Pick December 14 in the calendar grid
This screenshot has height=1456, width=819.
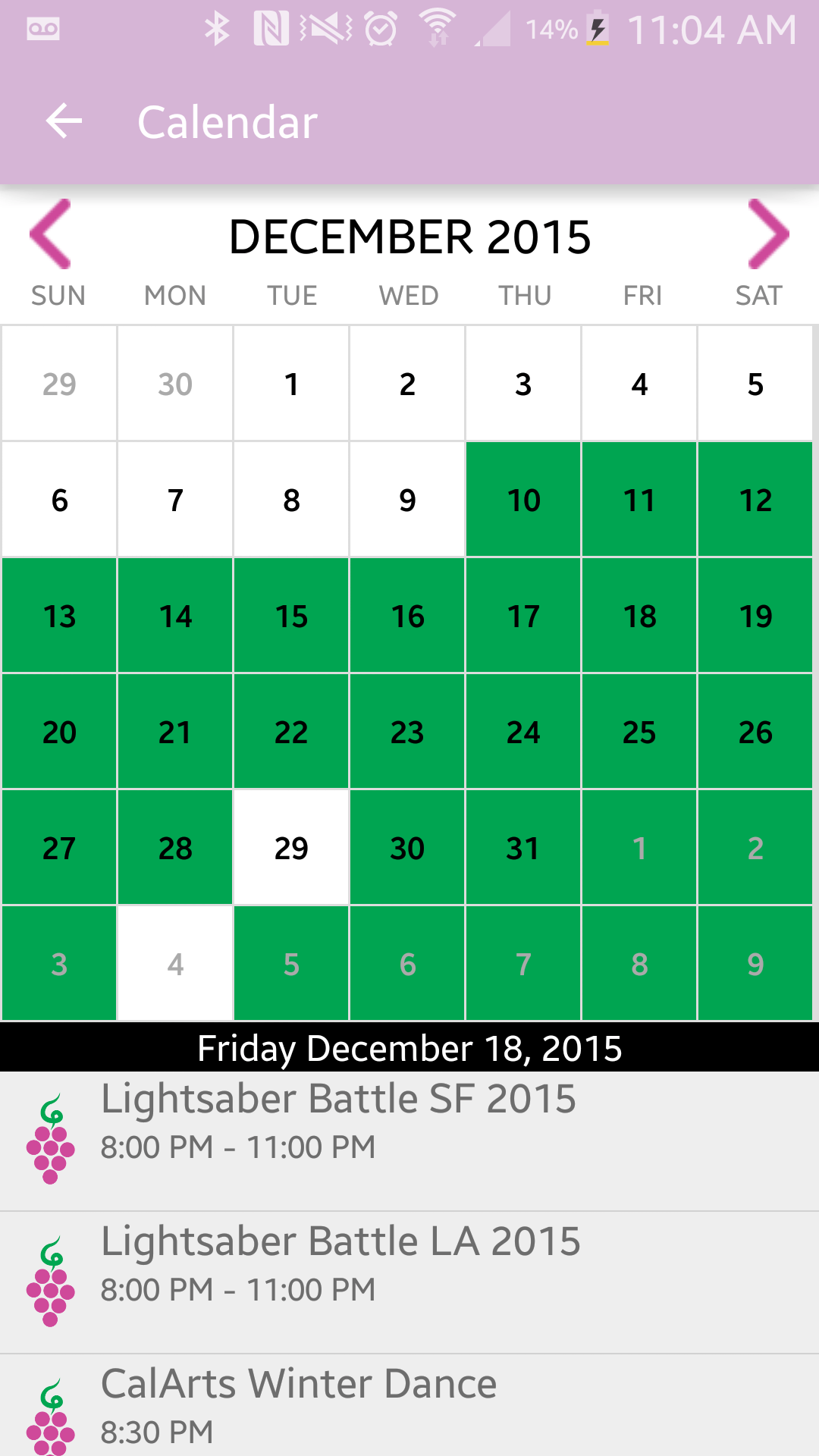pyautogui.click(x=175, y=616)
